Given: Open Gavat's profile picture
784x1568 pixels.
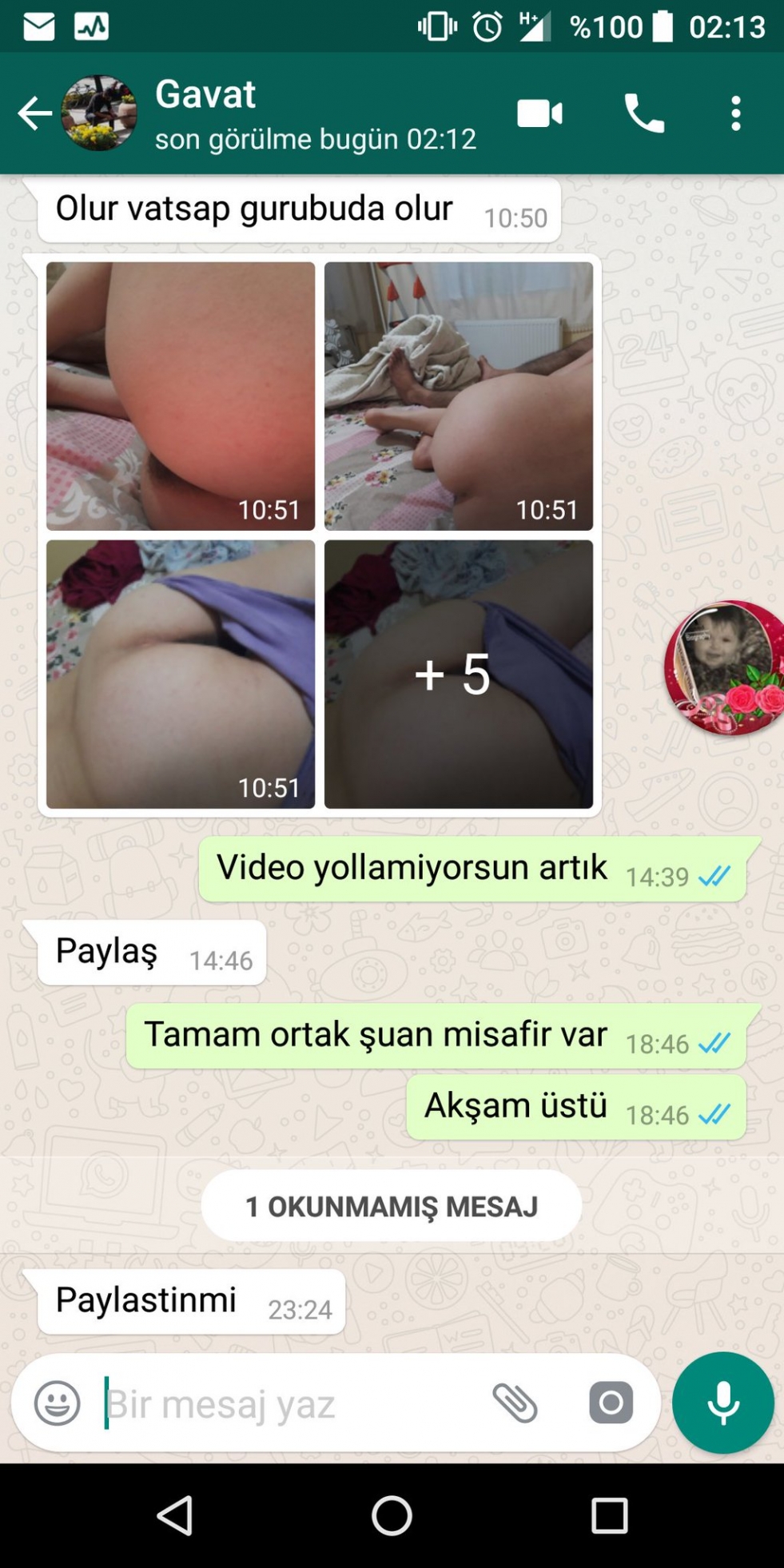Looking at the screenshot, I should 99,113.
